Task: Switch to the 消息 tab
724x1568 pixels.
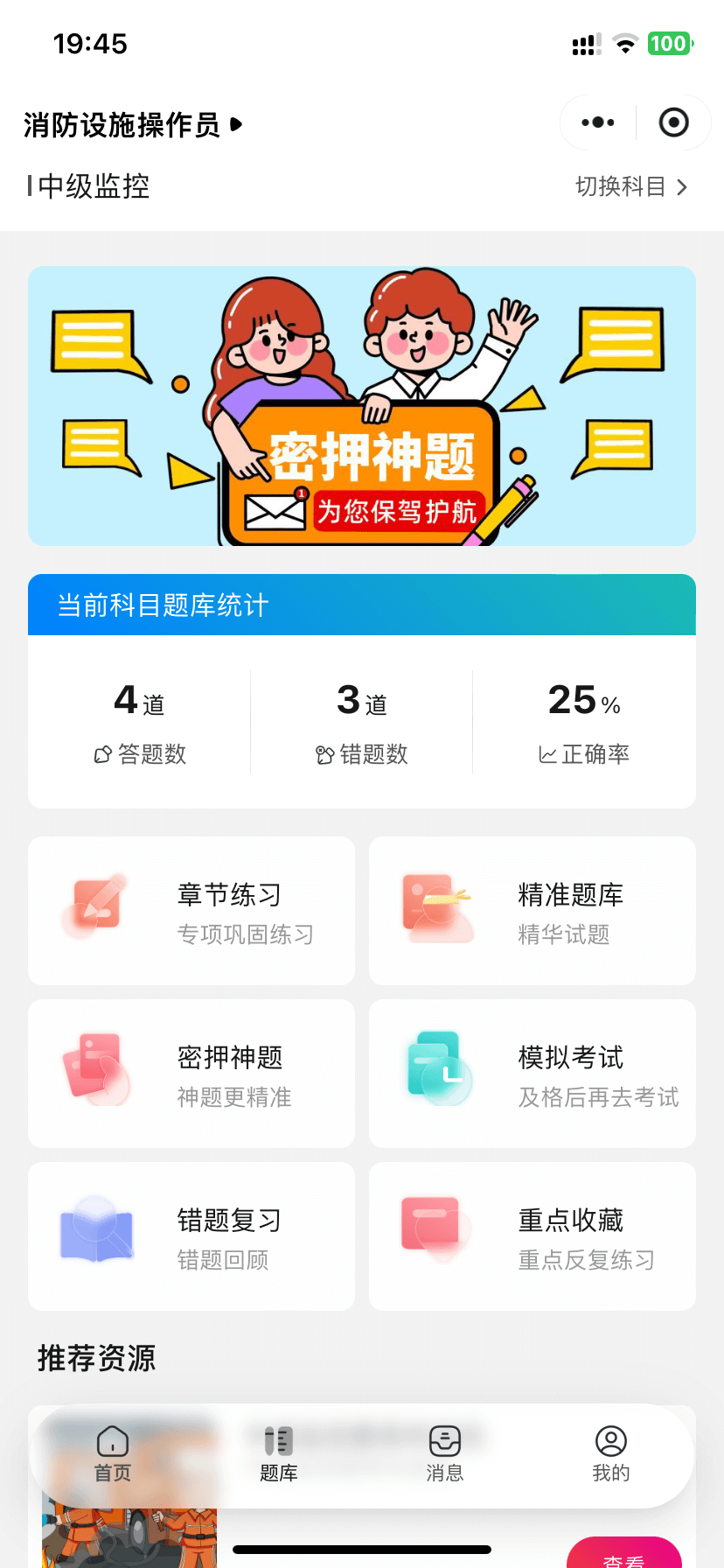Action: point(445,1454)
